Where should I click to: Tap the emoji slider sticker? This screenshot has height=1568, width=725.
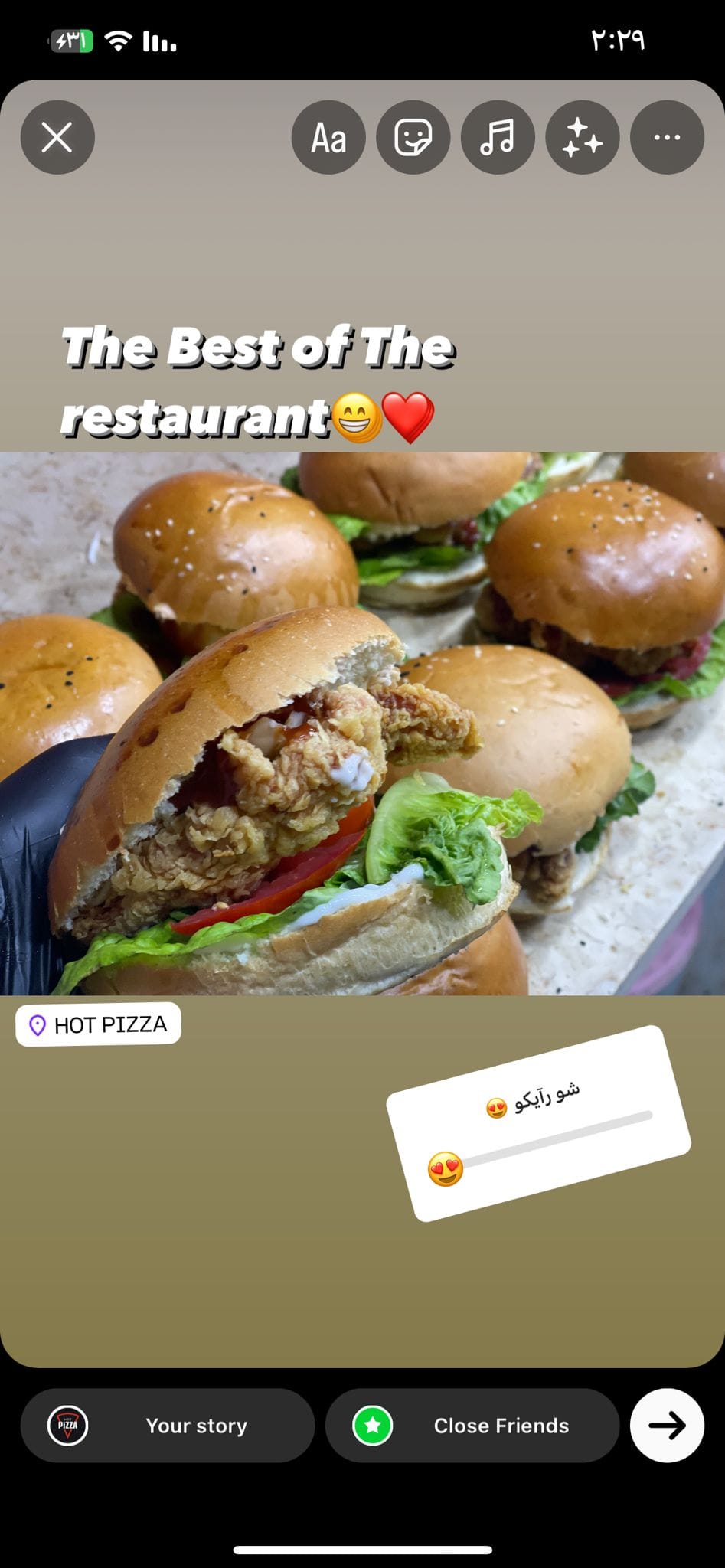coord(538,1124)
